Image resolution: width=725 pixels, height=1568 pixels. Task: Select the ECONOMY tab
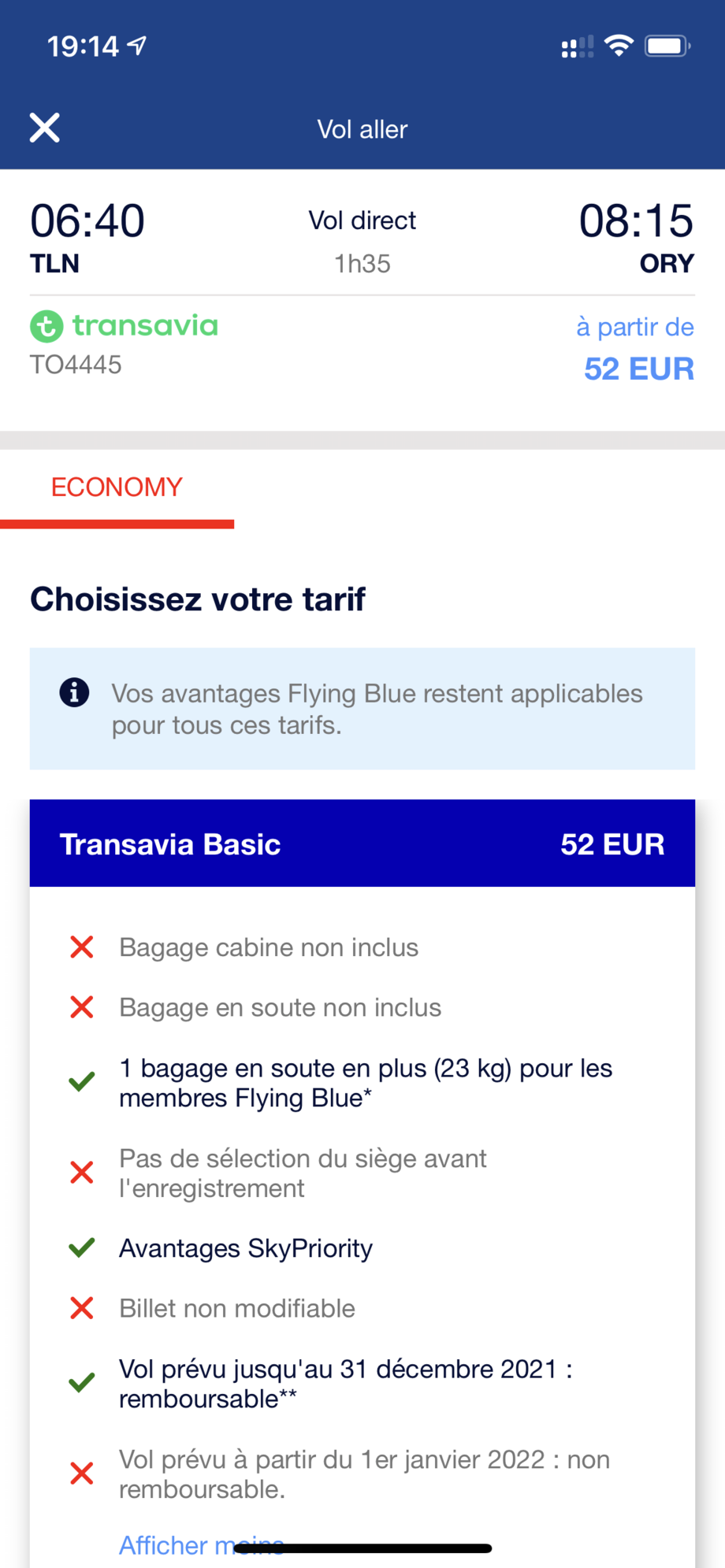pyautogui.click(x=117, y=487)
